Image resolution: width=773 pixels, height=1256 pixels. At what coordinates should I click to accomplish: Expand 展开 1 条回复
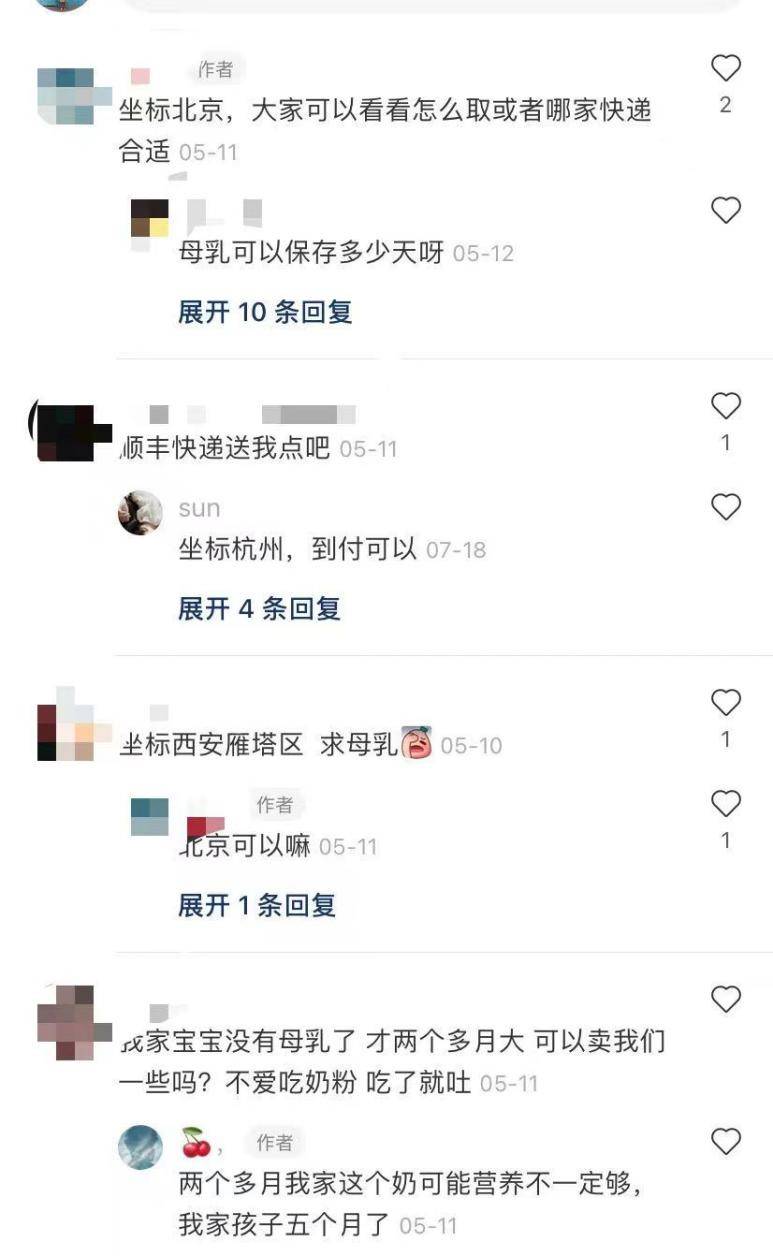click(x=256, y=906)
